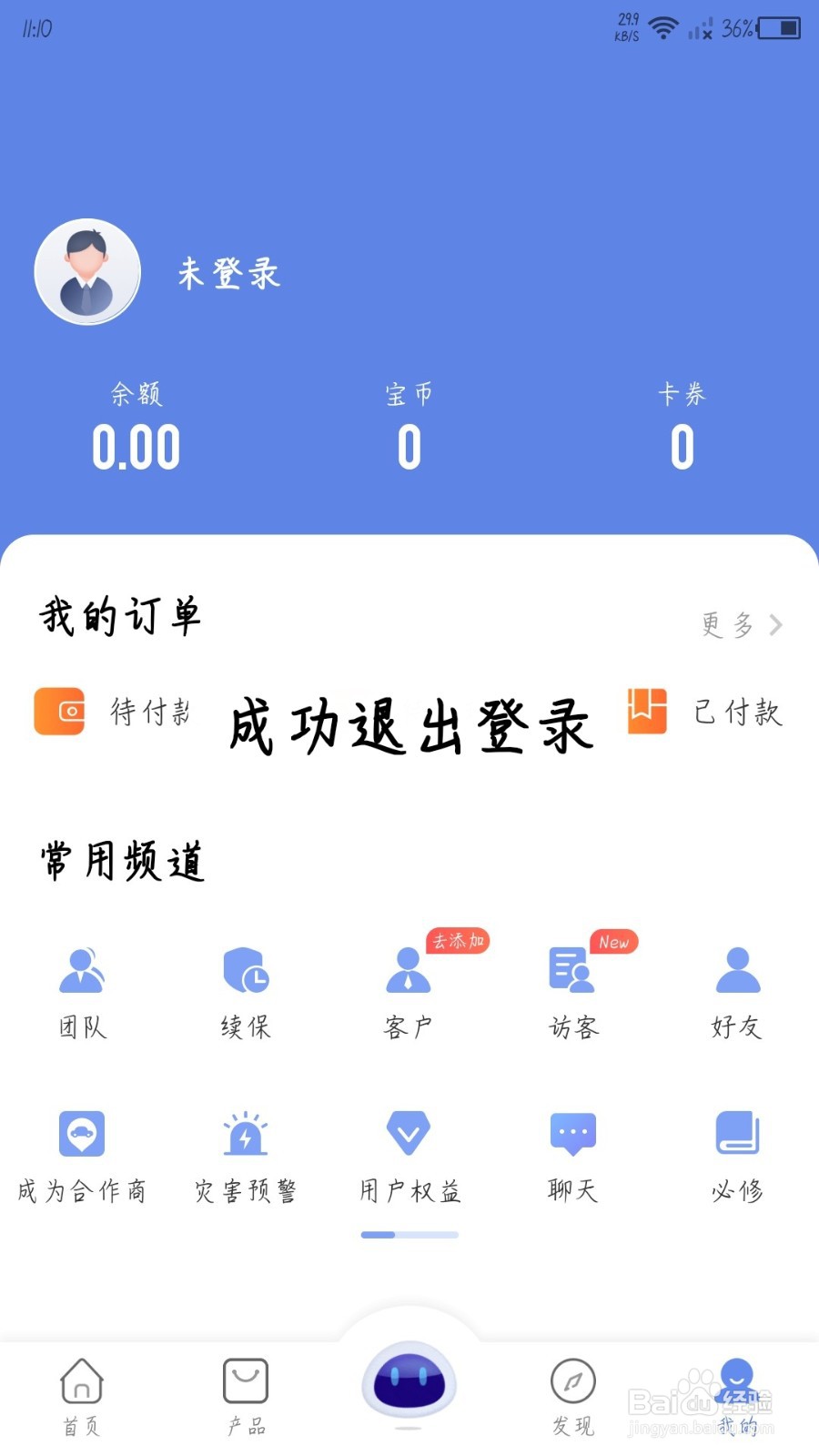
Task: Tap the 未登录 avatar to log in
Action: [x=87, y=271]
